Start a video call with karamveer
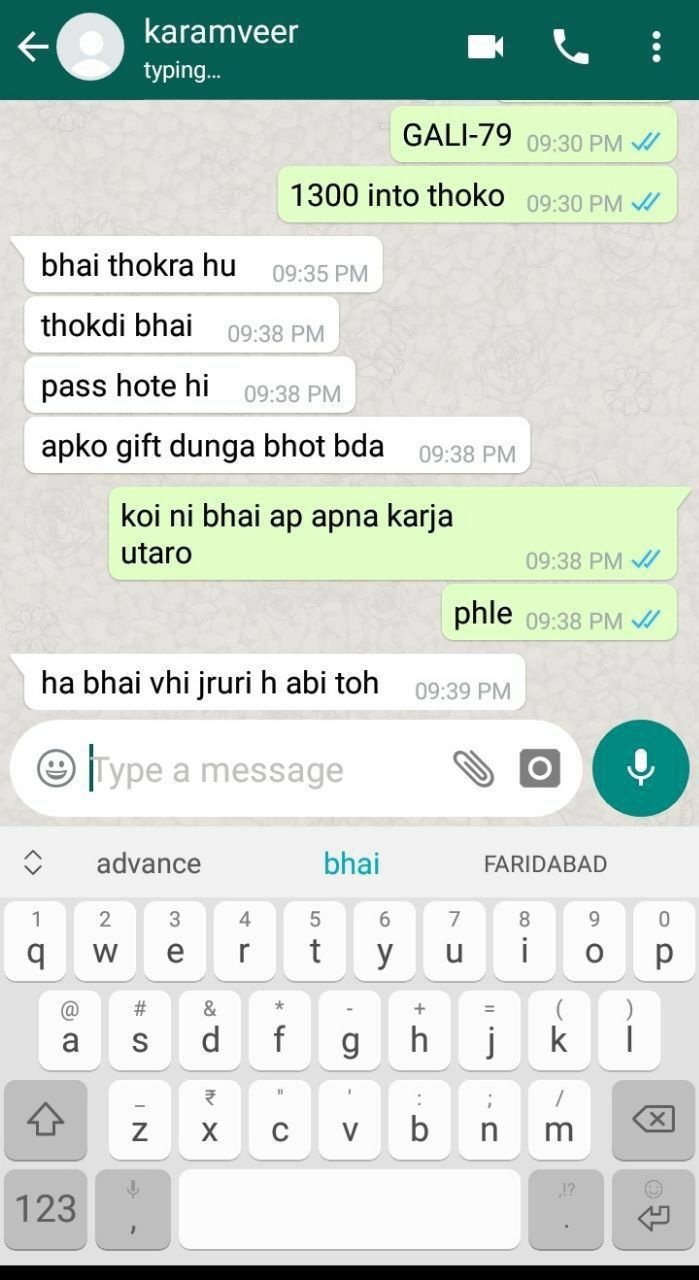 pos(485,47)
